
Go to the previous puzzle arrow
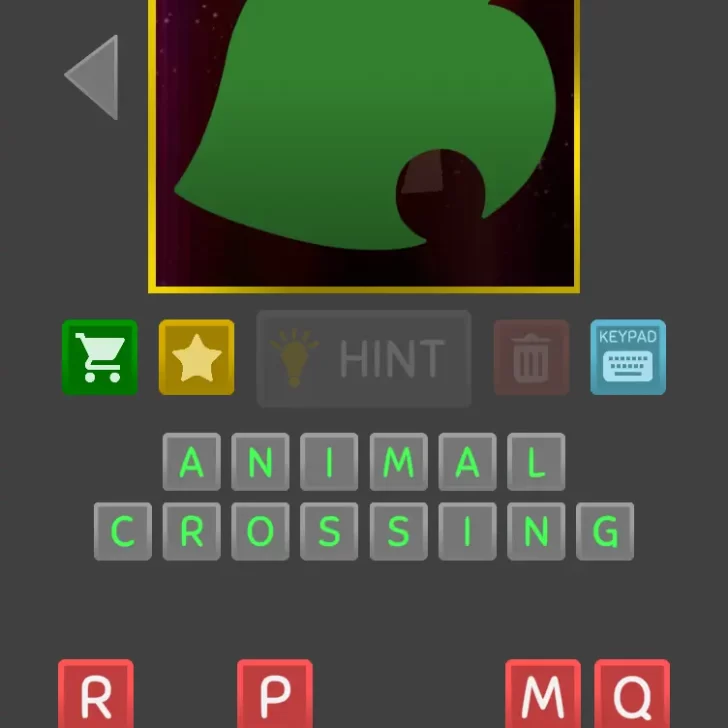[x=93, y=78]
